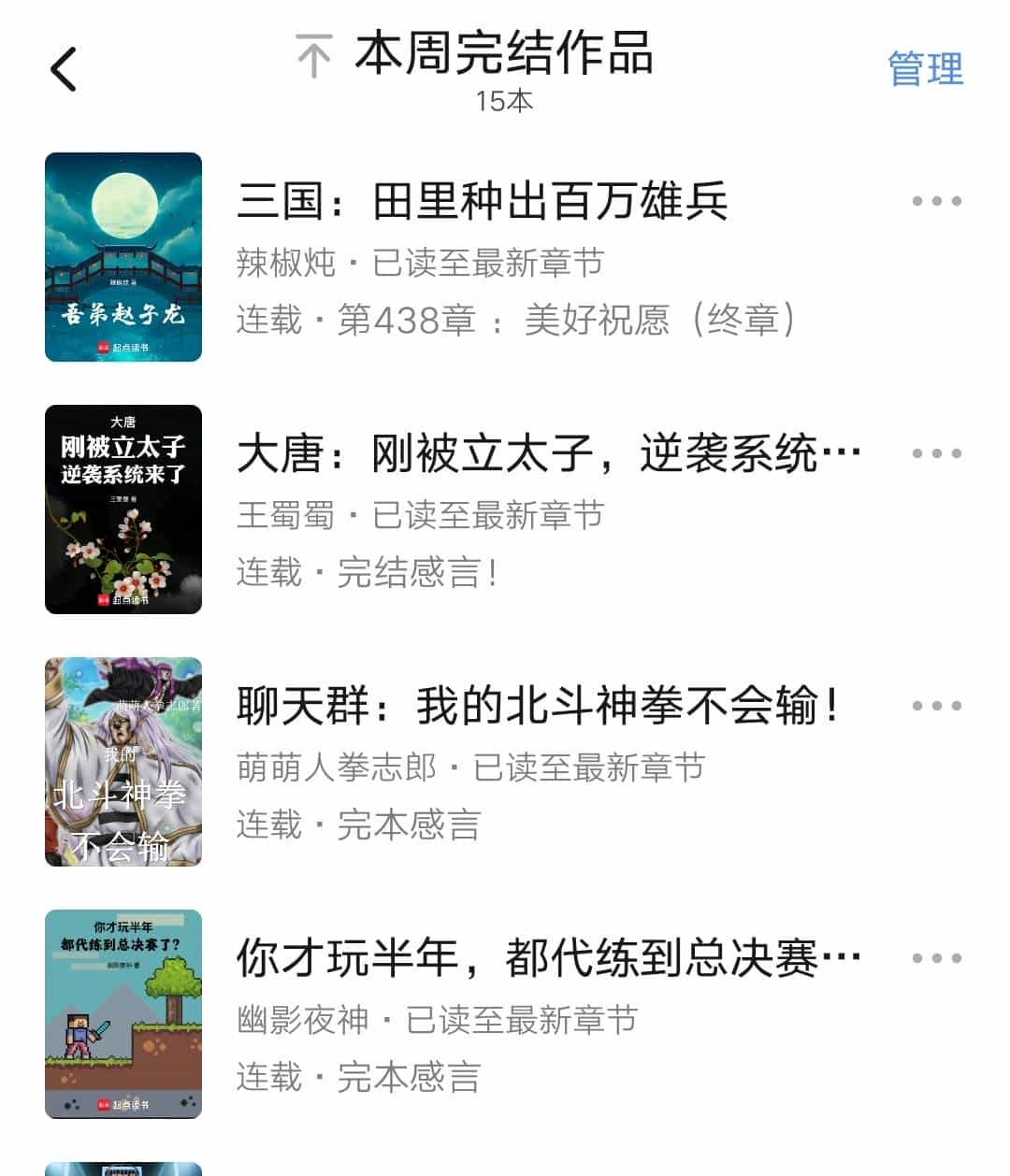The width and height of the screenshot is (1010, 1176).
Task: Click the back arrow to leave the list
Action: pyautogui.click(x=63, y=70)
